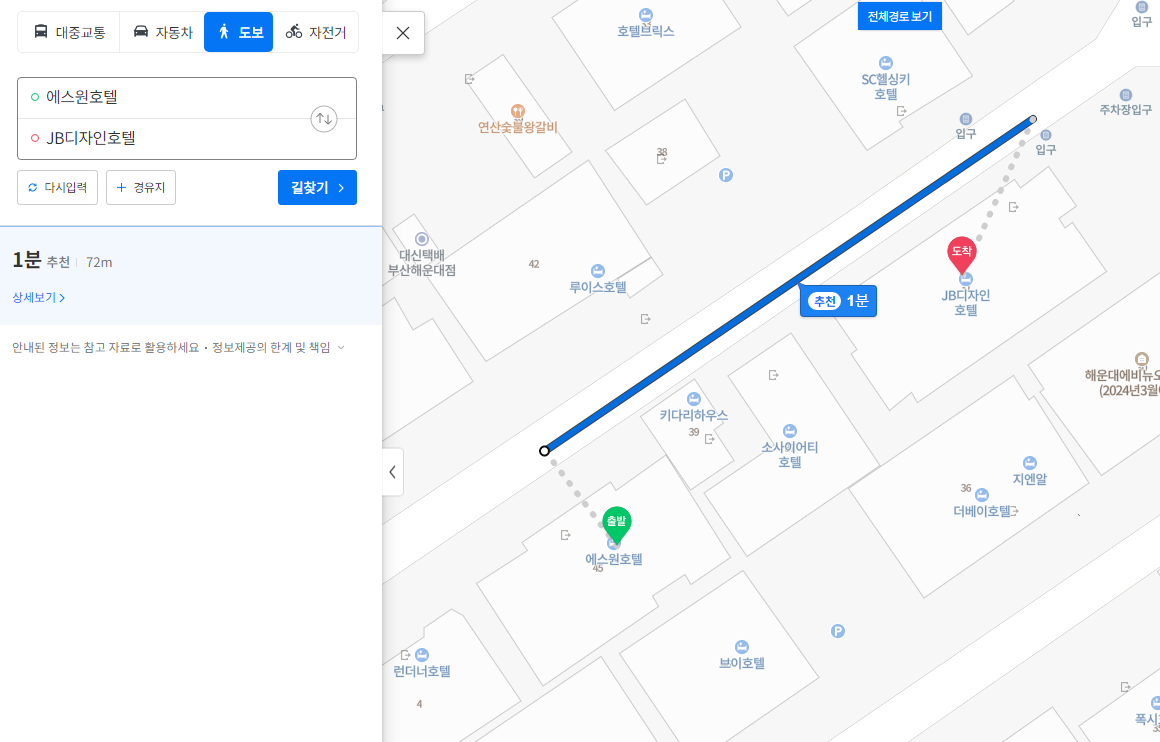The width and height of the screenshot is (1160, 742).
Task: Select the 자전거 bicycle tab
Action: pos(315,32)
